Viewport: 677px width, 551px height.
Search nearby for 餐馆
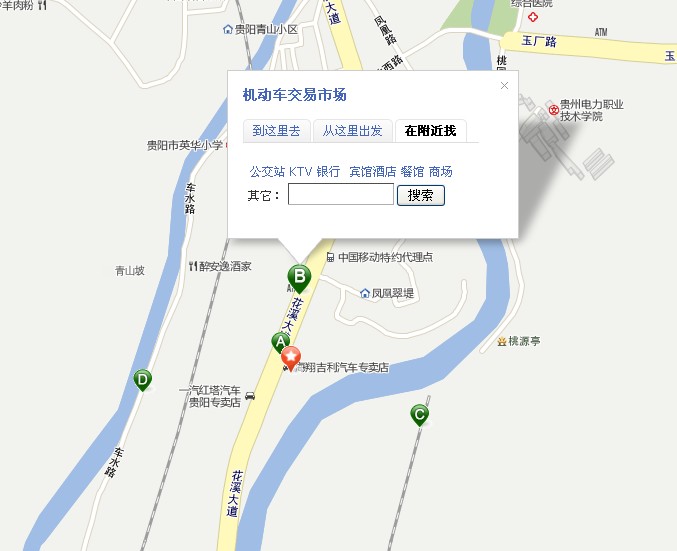coord(412,172)
